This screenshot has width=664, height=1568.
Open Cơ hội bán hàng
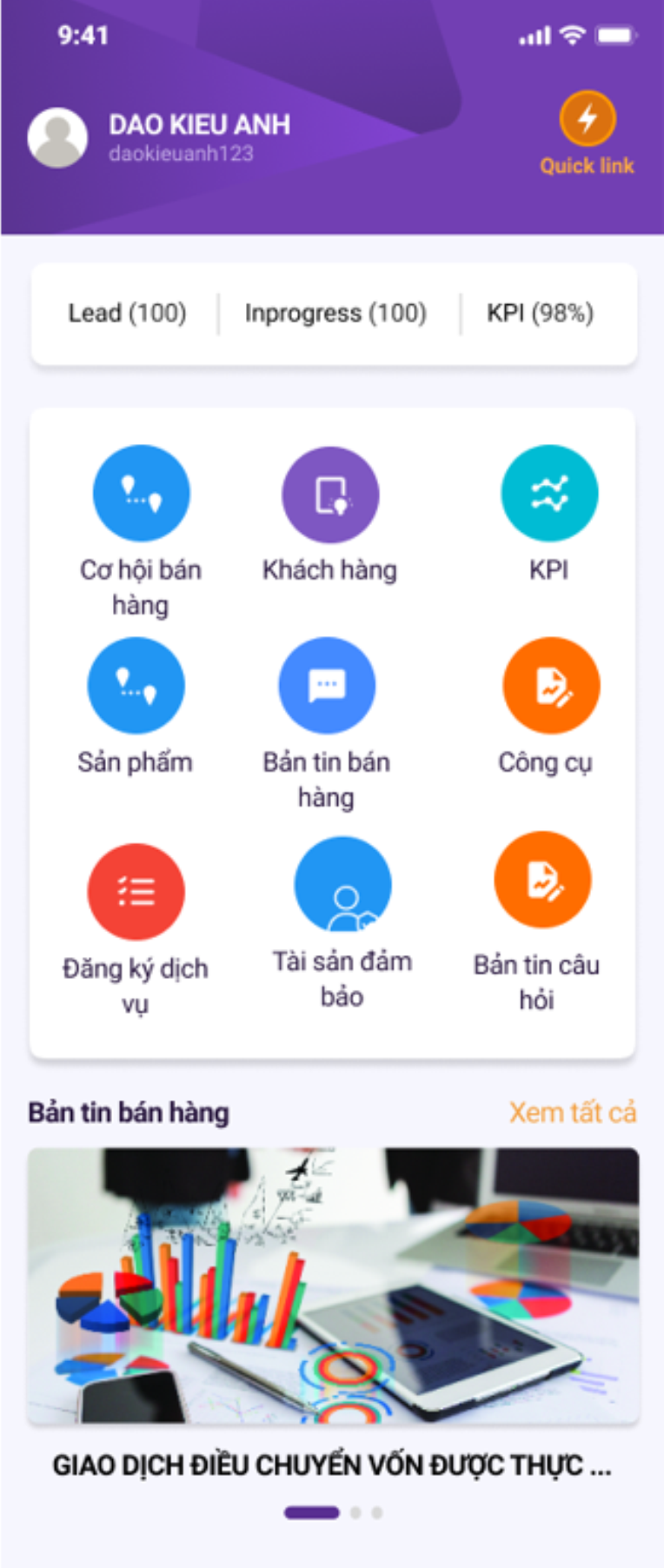[141, 495]
